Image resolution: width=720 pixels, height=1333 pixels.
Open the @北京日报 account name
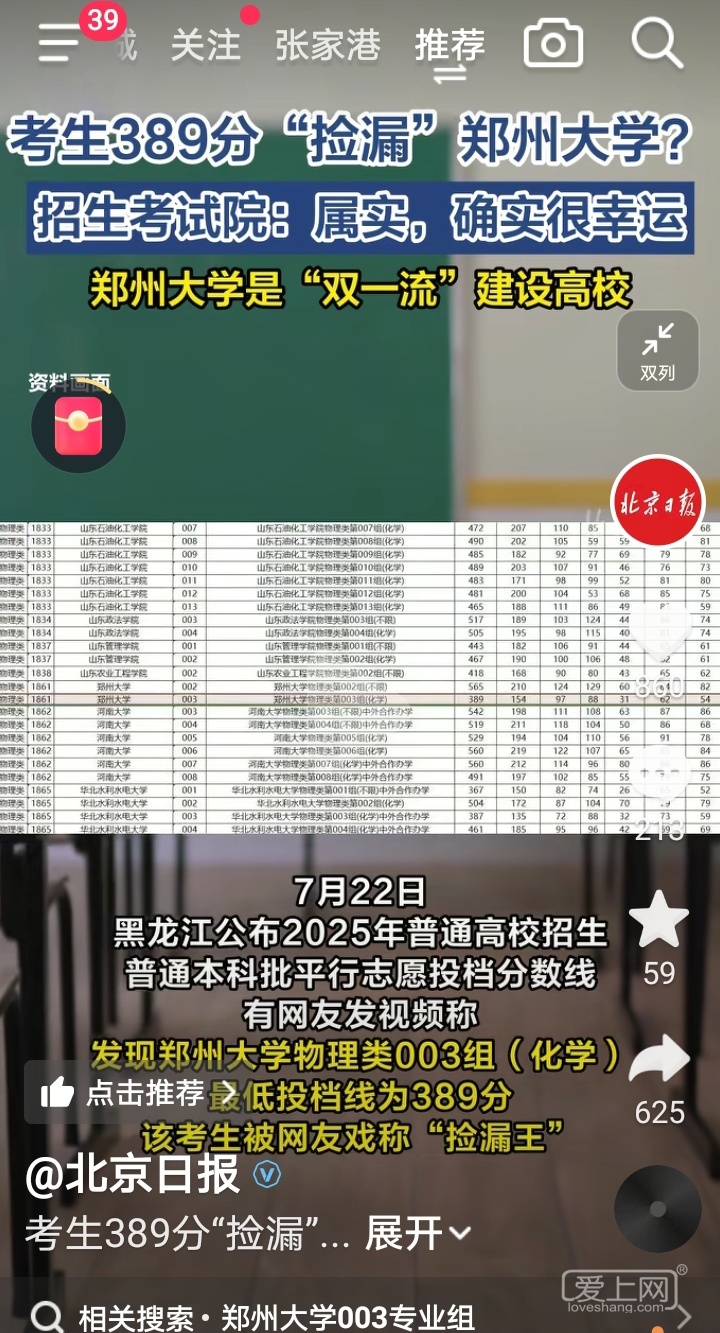(132, 1175)
